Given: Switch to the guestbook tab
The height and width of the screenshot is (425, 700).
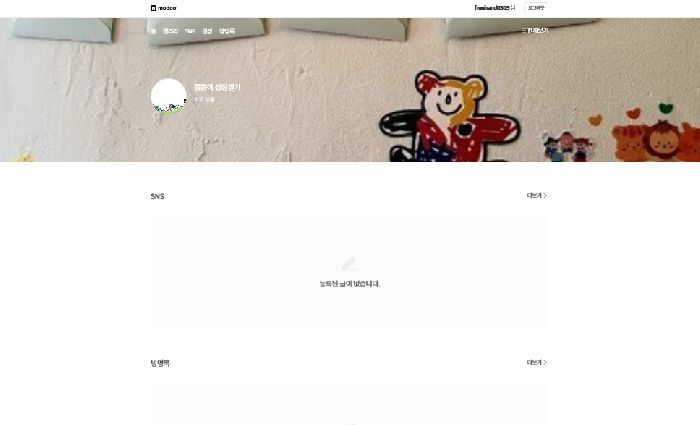Looking at the screenshot, I should click(x=227, y=31).
